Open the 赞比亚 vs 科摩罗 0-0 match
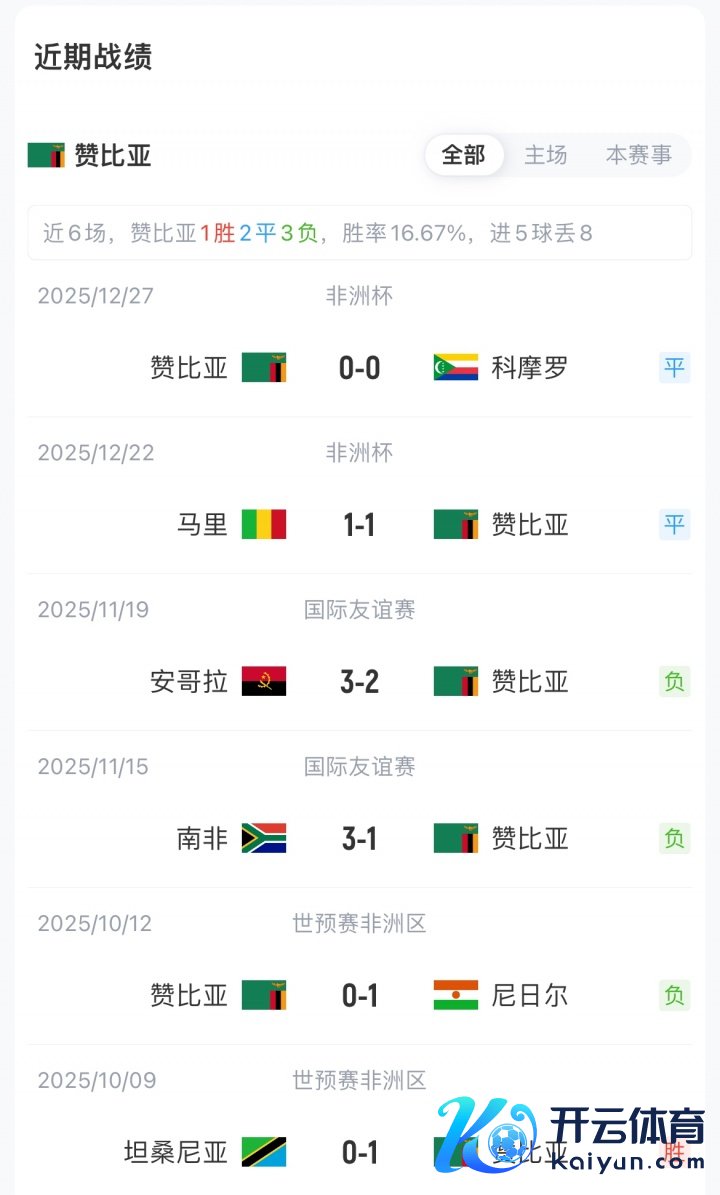 coord(359,368)
